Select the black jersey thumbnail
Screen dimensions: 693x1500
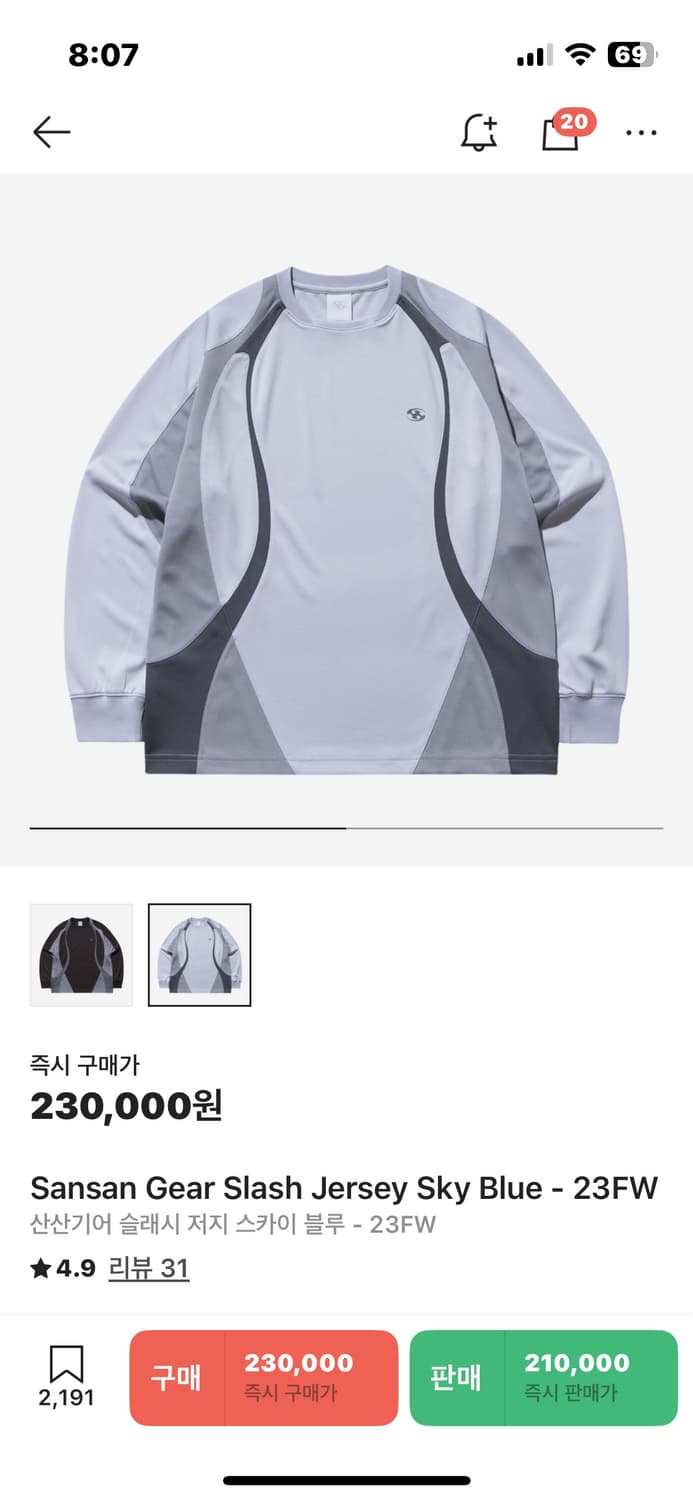click(x=81, y=954)
